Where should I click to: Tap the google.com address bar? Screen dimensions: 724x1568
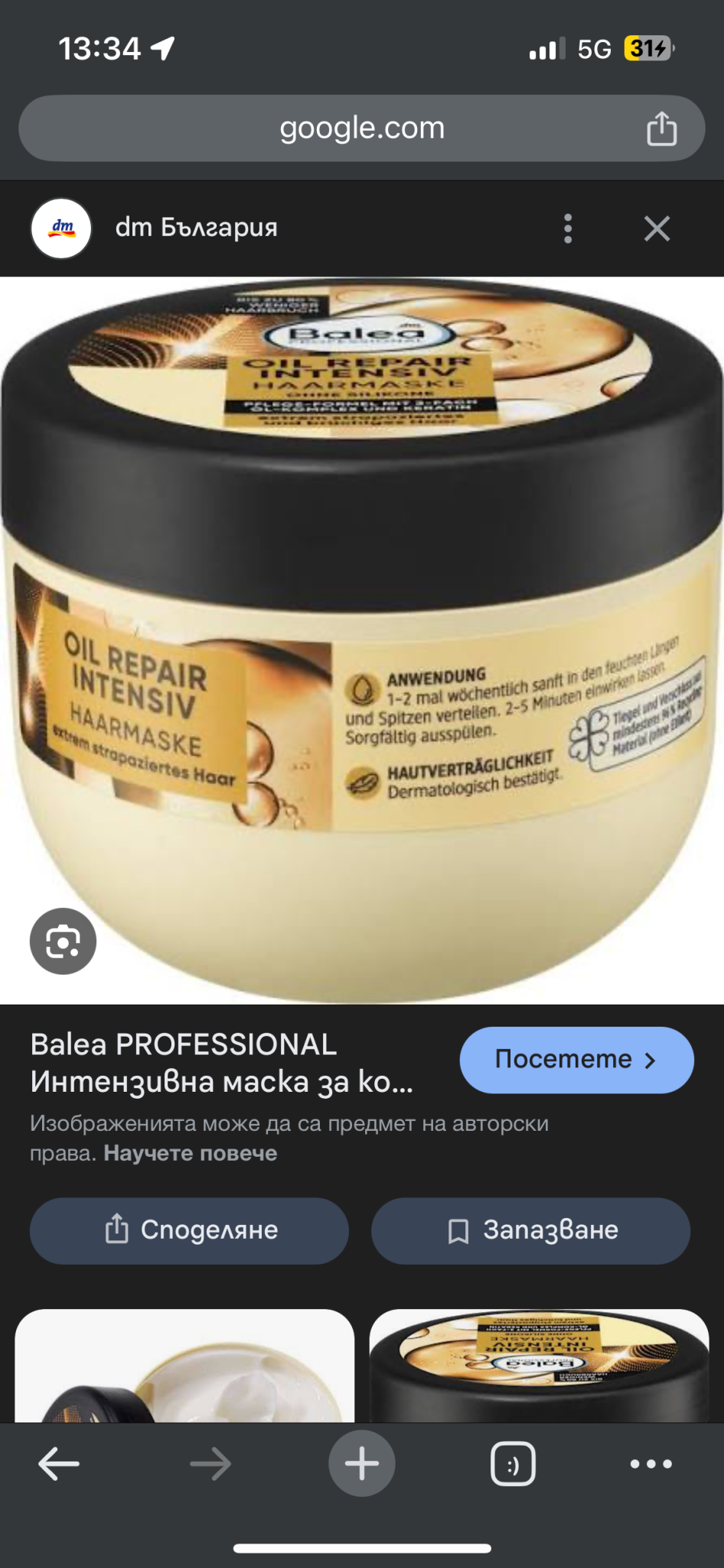click(x=361, y=128)
